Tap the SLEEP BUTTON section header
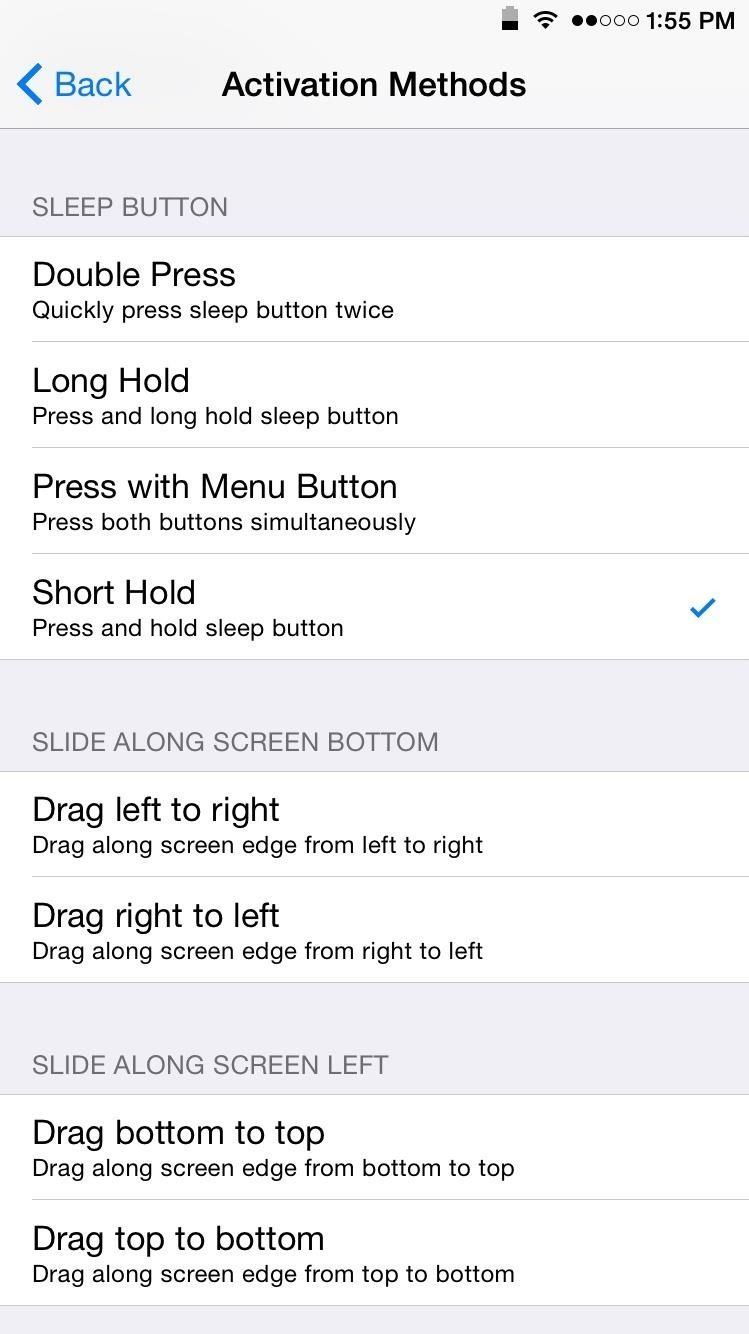 click(129, 207)
